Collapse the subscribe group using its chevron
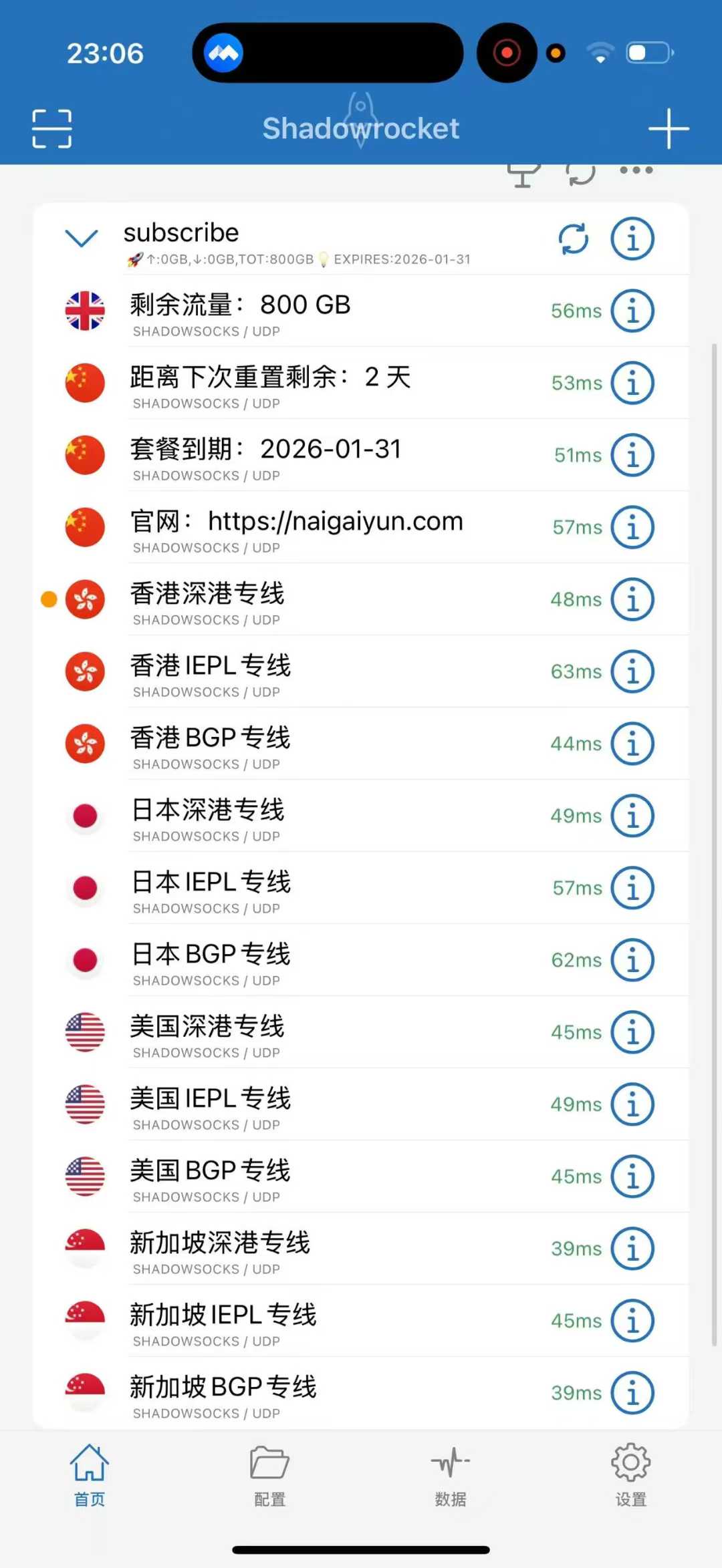 click(83, 237)
